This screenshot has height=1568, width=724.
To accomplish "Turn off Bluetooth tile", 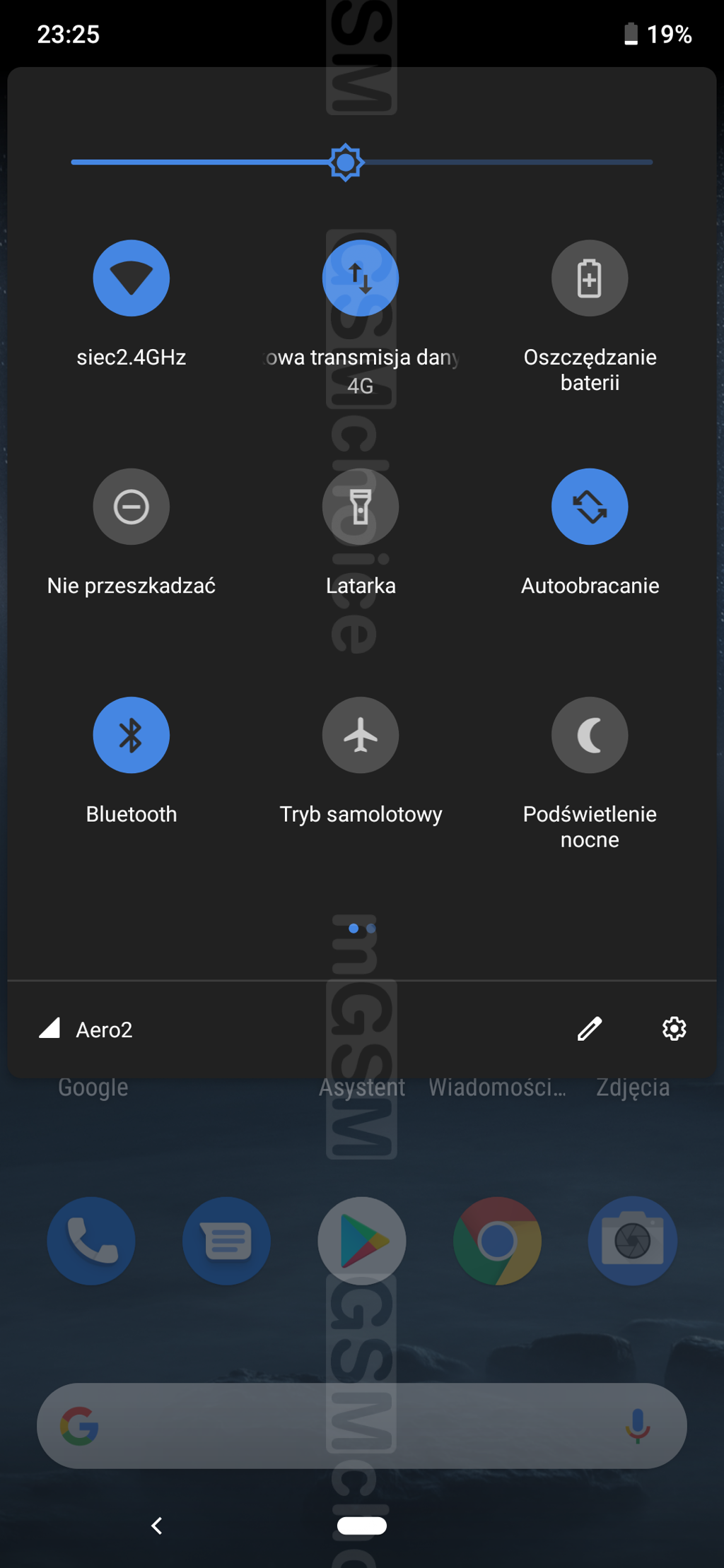I will tap(131, 735).
